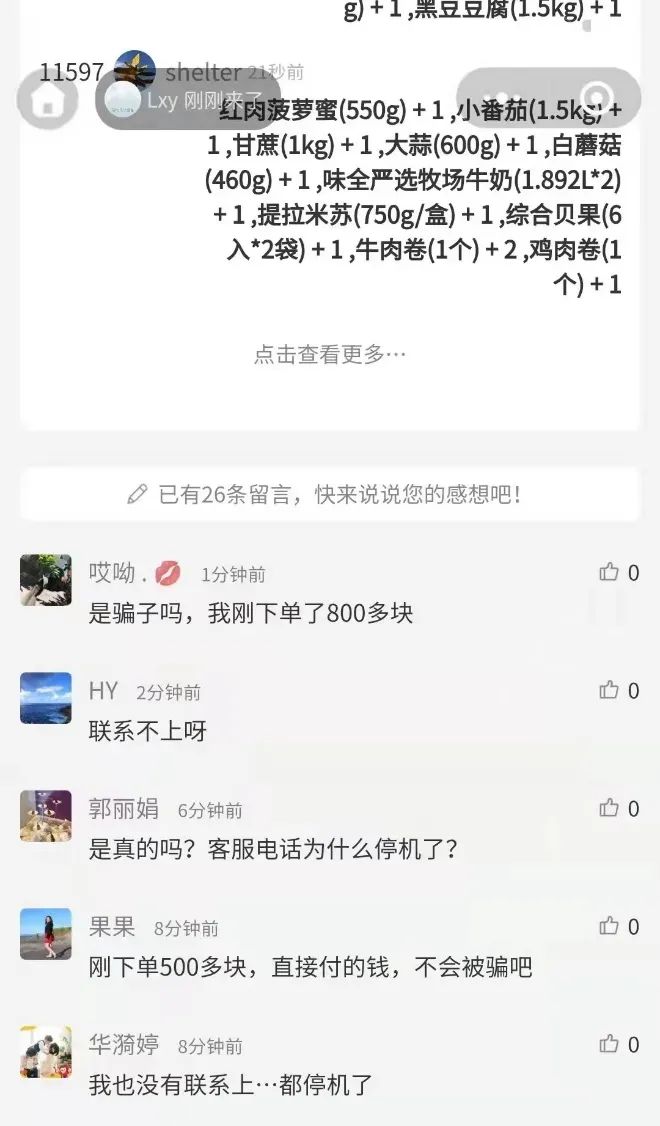This screenshot has width=660, height=1126.
Task: Close the mini program via the circle icon
Action: click(598, 98)
